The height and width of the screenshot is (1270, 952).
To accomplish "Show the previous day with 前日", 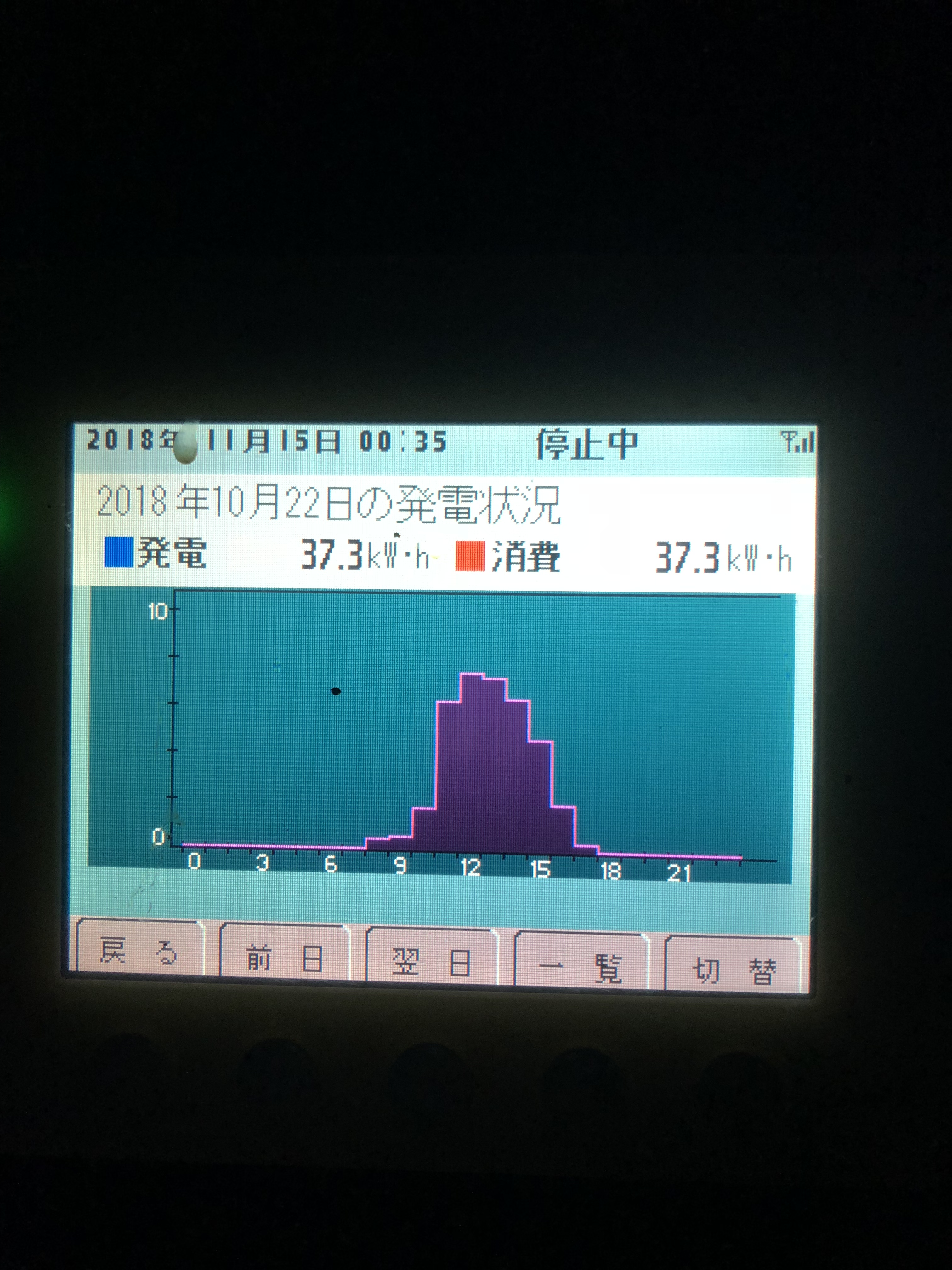I will [285, 957].
